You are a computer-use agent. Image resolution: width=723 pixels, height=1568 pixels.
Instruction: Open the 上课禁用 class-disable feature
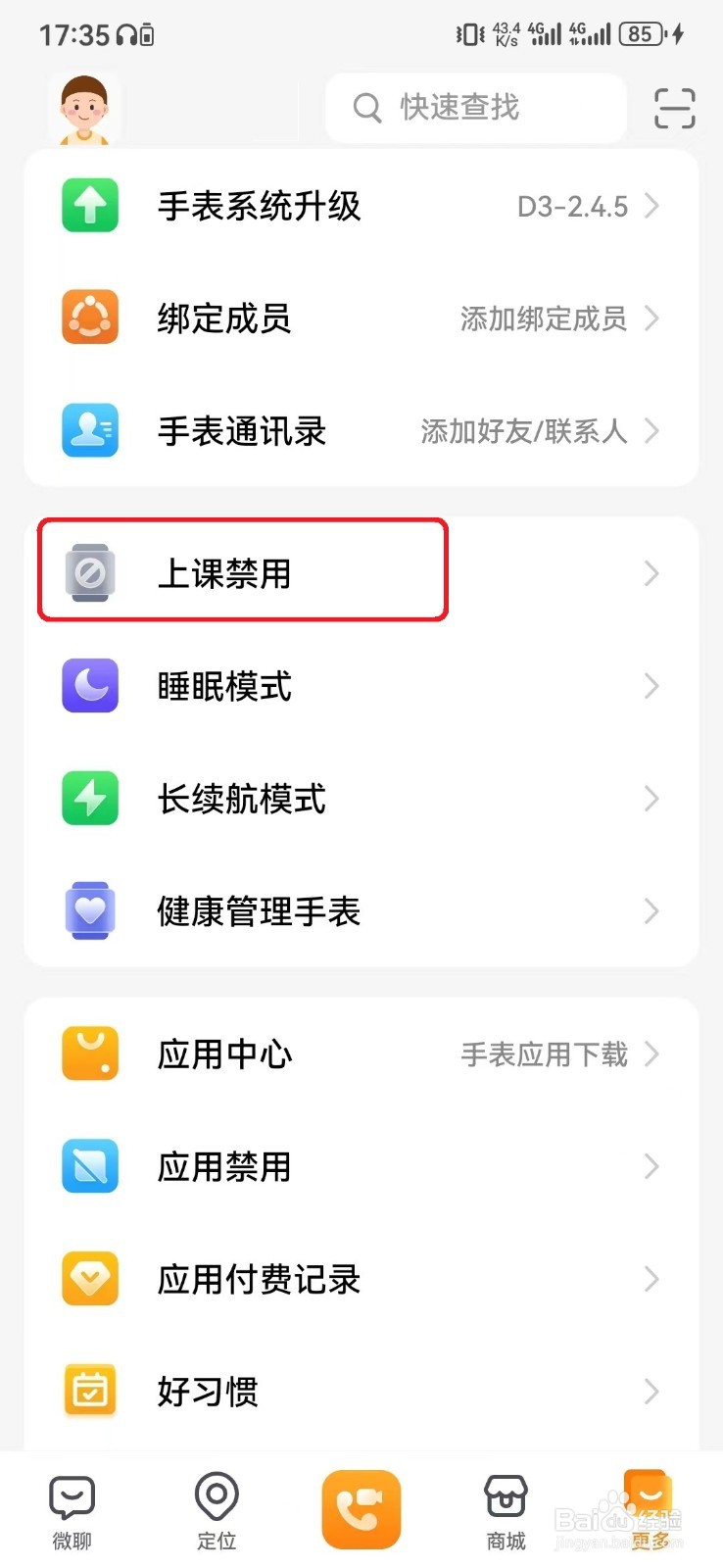225,573
